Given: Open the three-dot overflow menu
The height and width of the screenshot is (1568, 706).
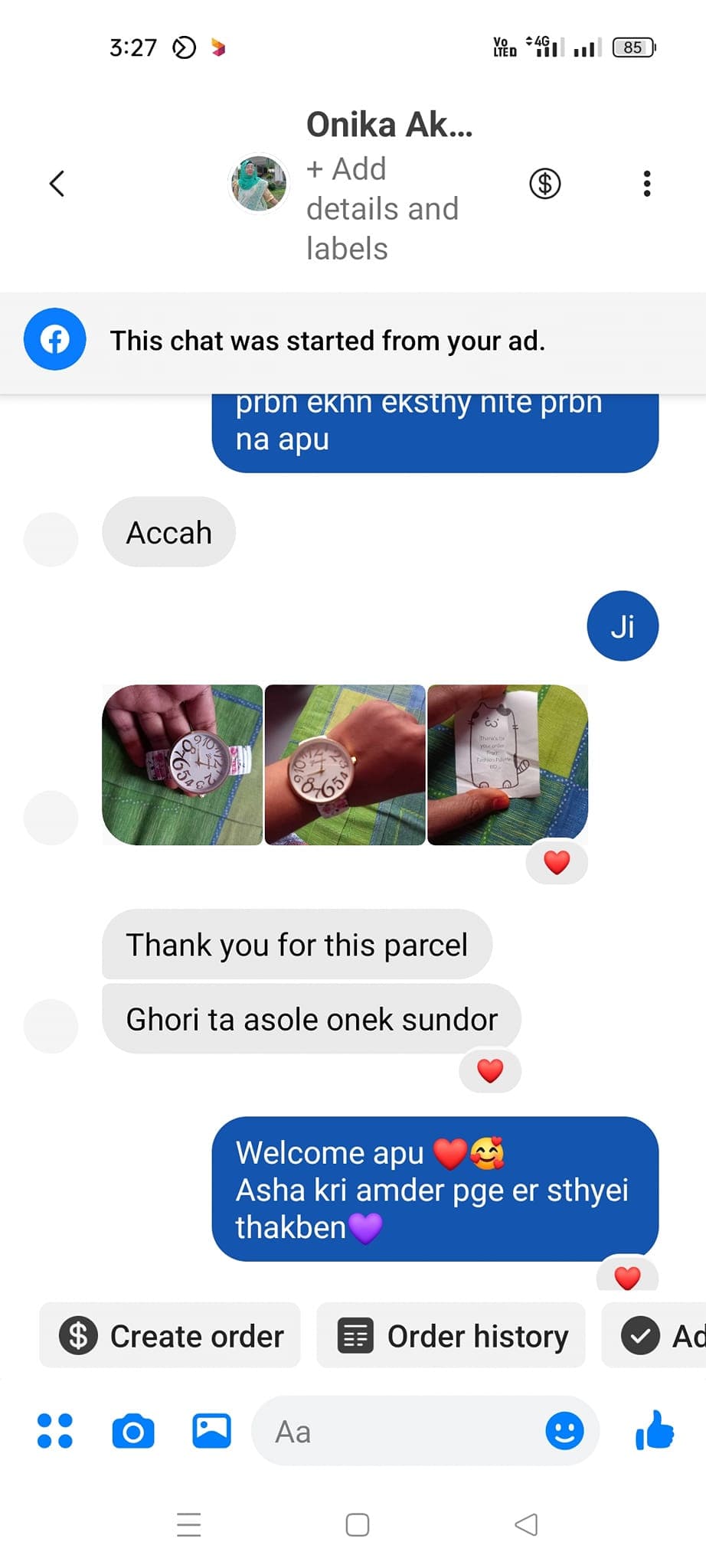Looking at the screenshot, I should point(647,184).
